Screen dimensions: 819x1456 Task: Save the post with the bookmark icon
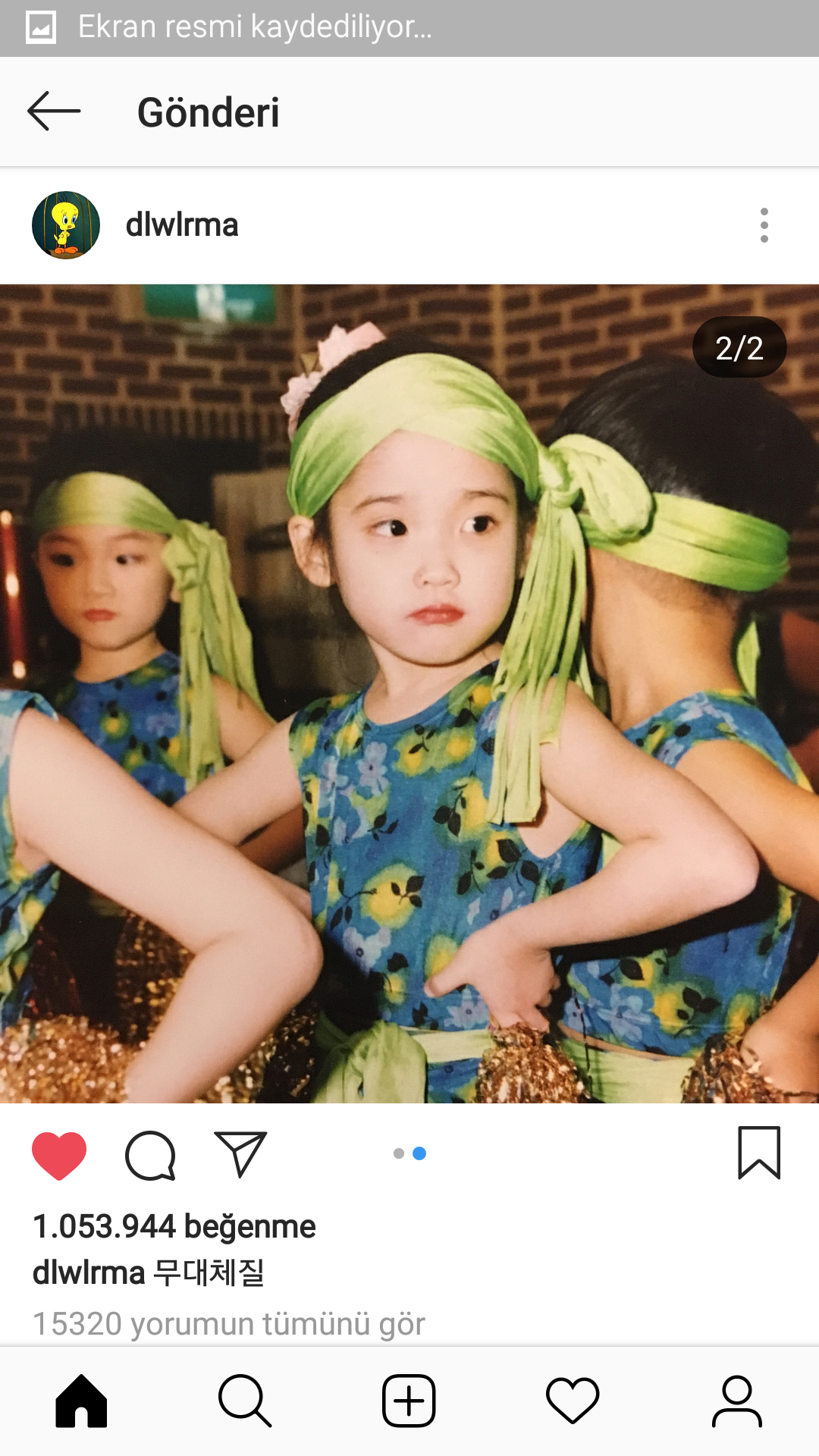[x=759, y=1153]
